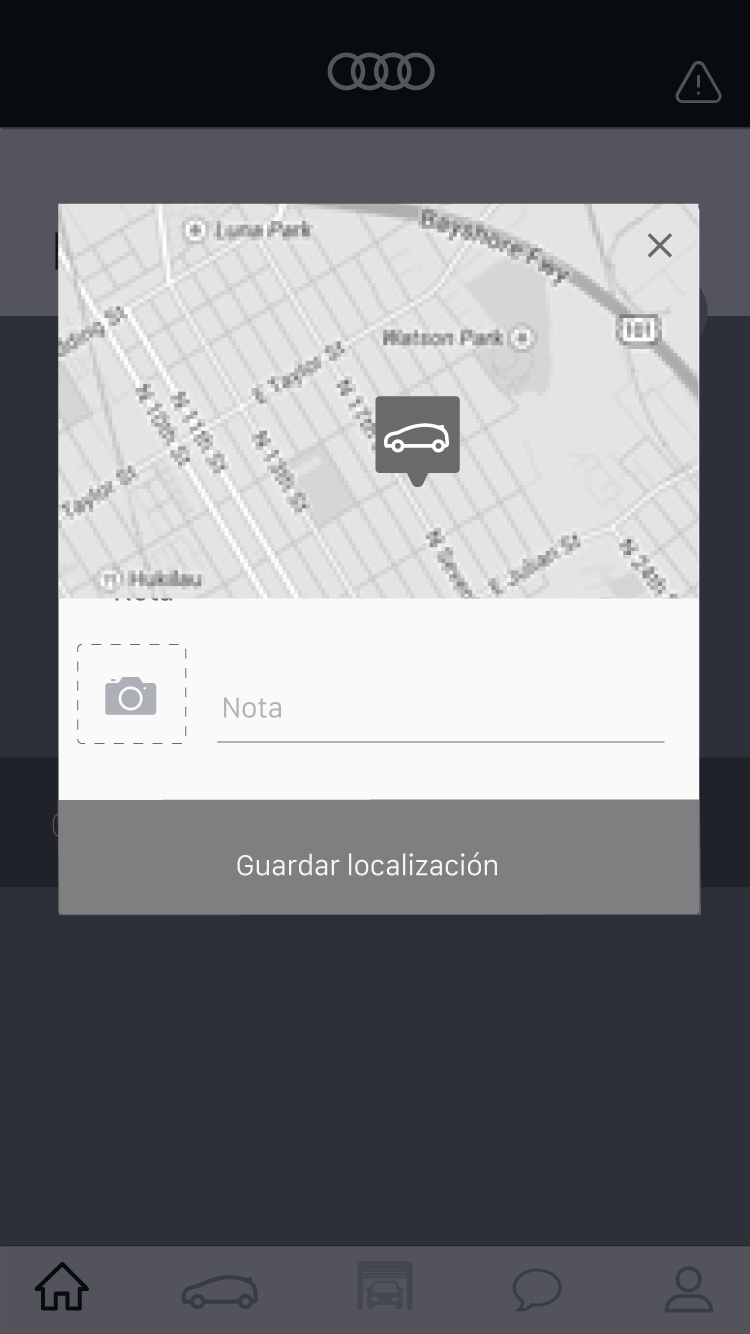
Task: Open the messages chat bubble tab
Action: (x=537, y=1290)
